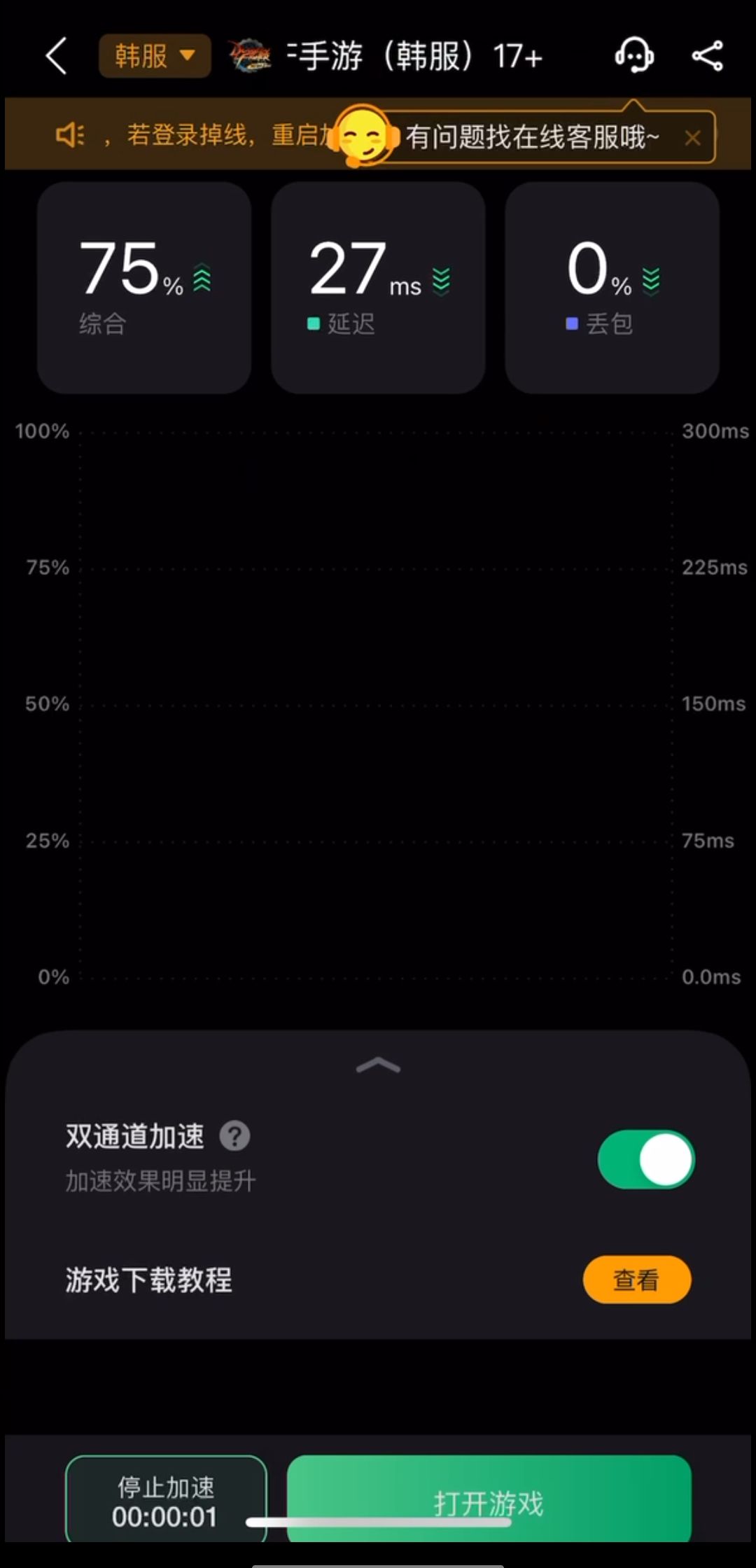Open the help tooltip next to 双通道加速
756x1568 pixels.
tap(235, 1134)
